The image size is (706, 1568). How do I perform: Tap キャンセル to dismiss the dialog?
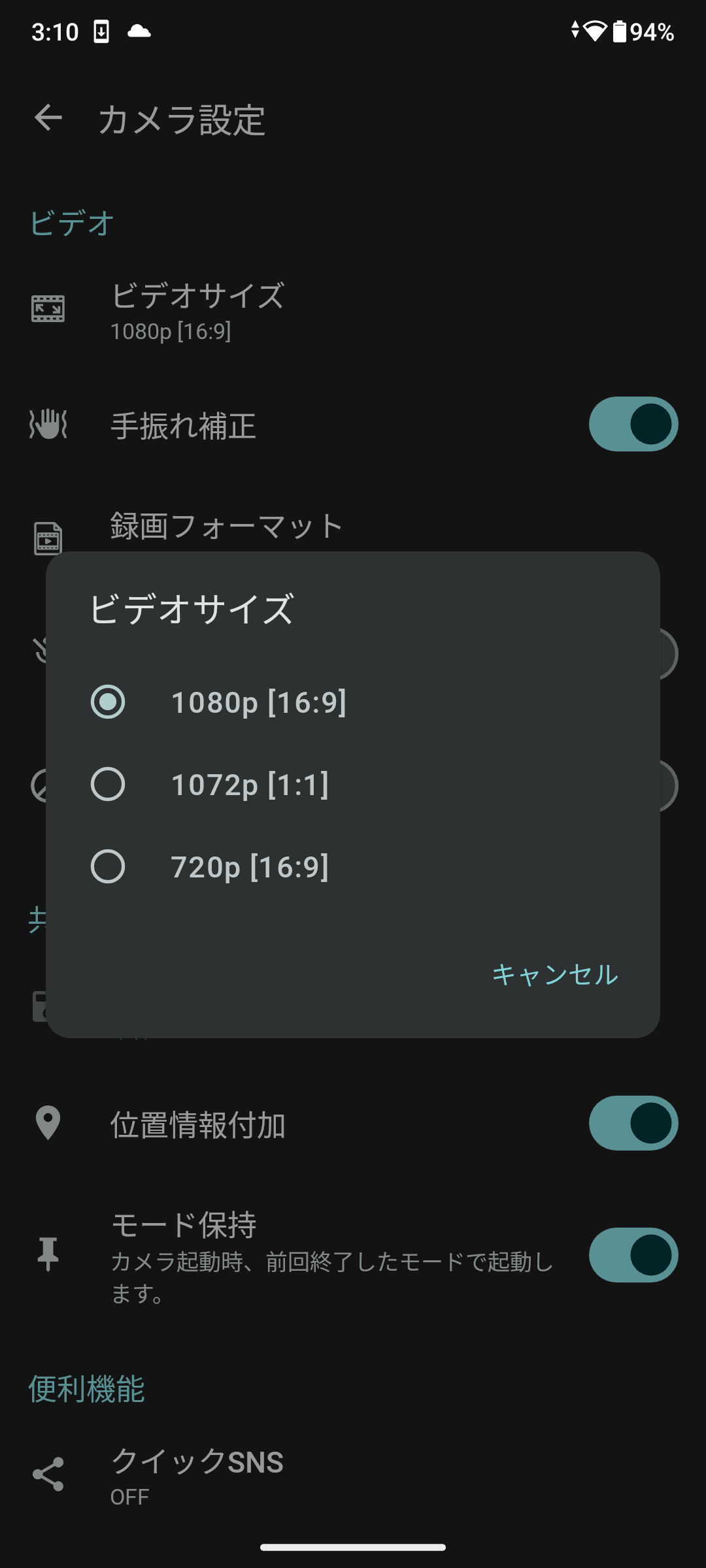[x=554, y=975]
